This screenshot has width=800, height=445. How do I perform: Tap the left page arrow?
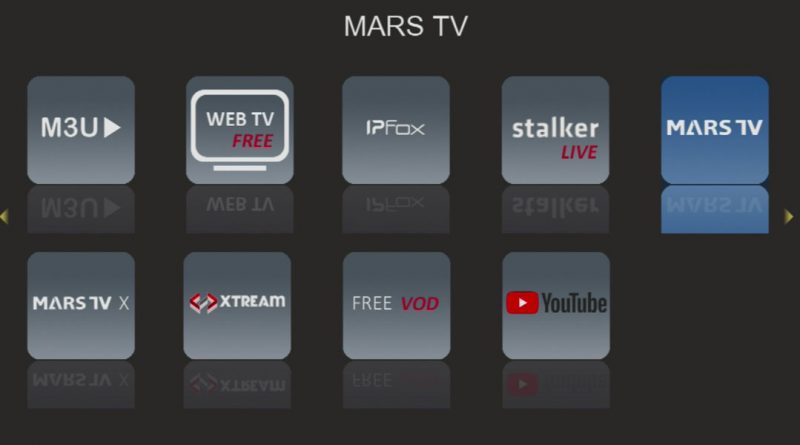[5, 216]
